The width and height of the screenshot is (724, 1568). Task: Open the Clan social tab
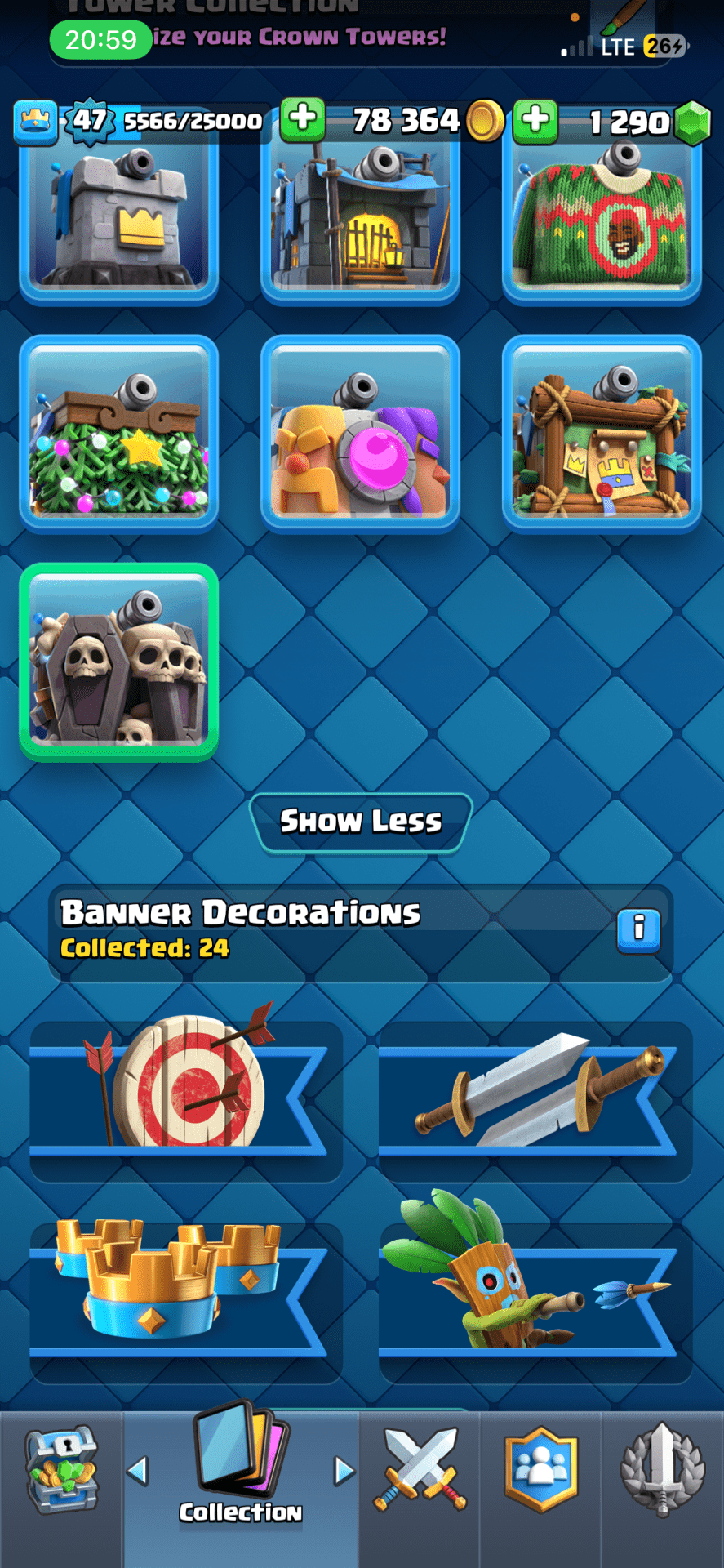540,1470
